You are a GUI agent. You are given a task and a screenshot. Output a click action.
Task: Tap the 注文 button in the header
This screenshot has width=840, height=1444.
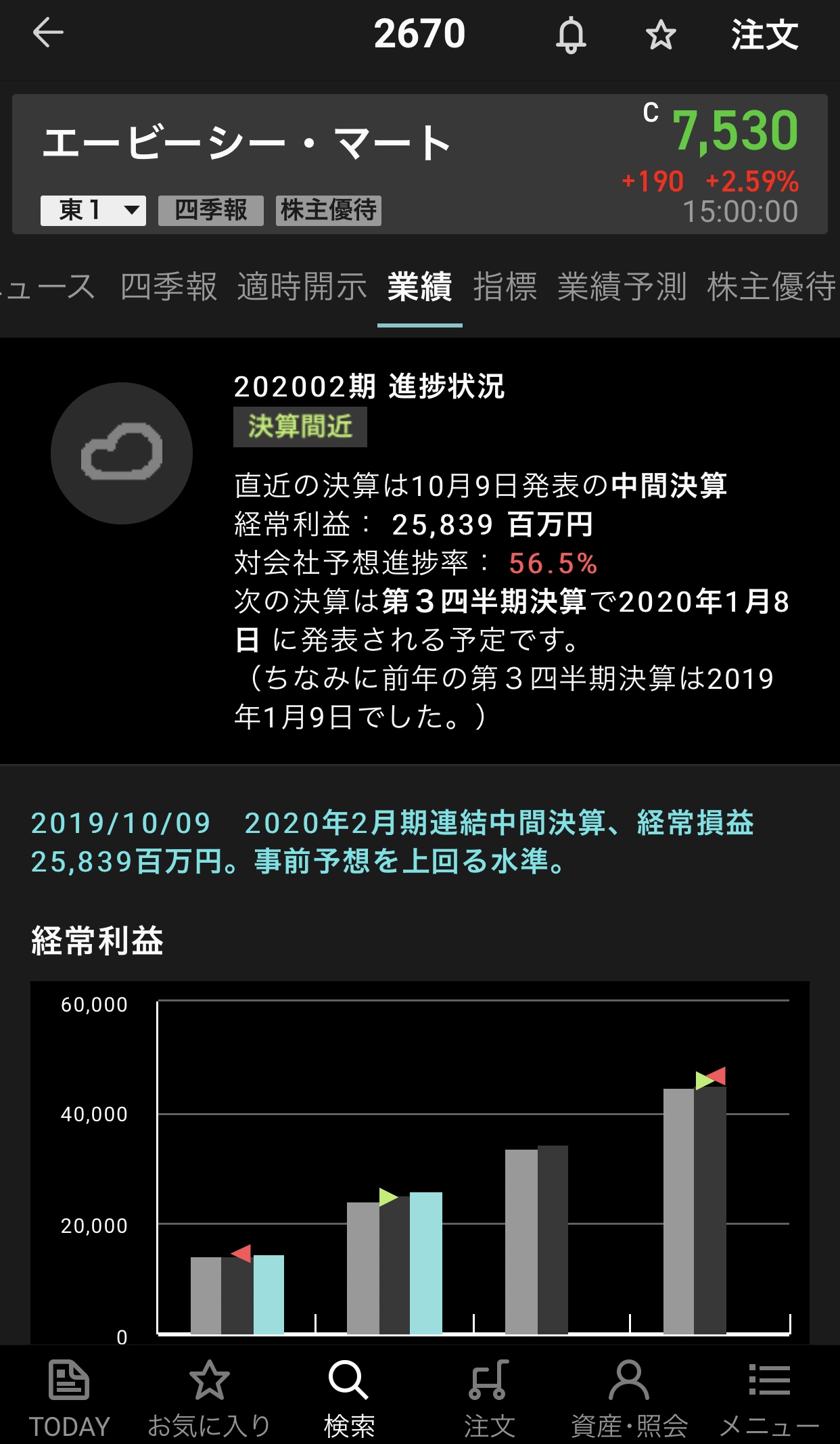click(764, 35)
